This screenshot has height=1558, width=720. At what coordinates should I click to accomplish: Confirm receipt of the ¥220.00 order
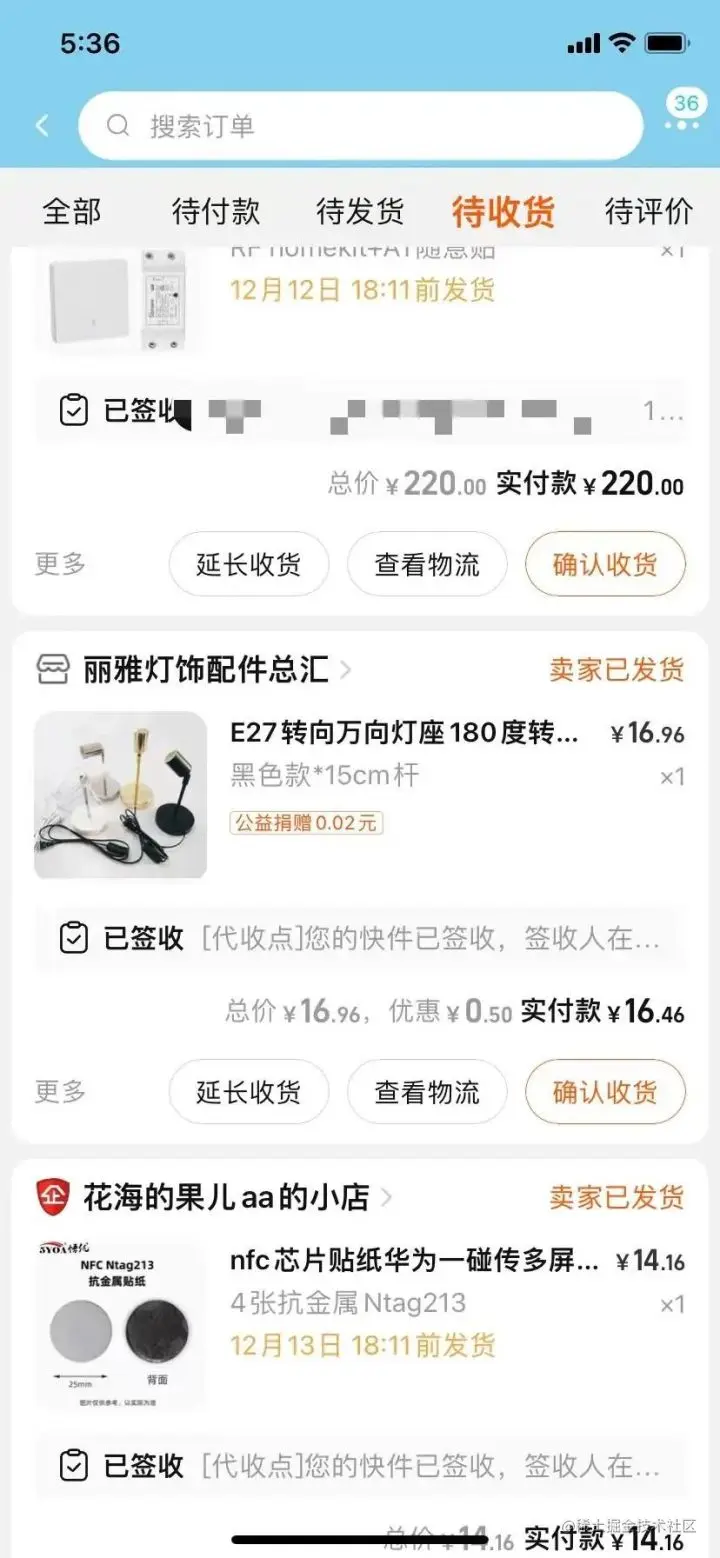(x=605, y=565)
